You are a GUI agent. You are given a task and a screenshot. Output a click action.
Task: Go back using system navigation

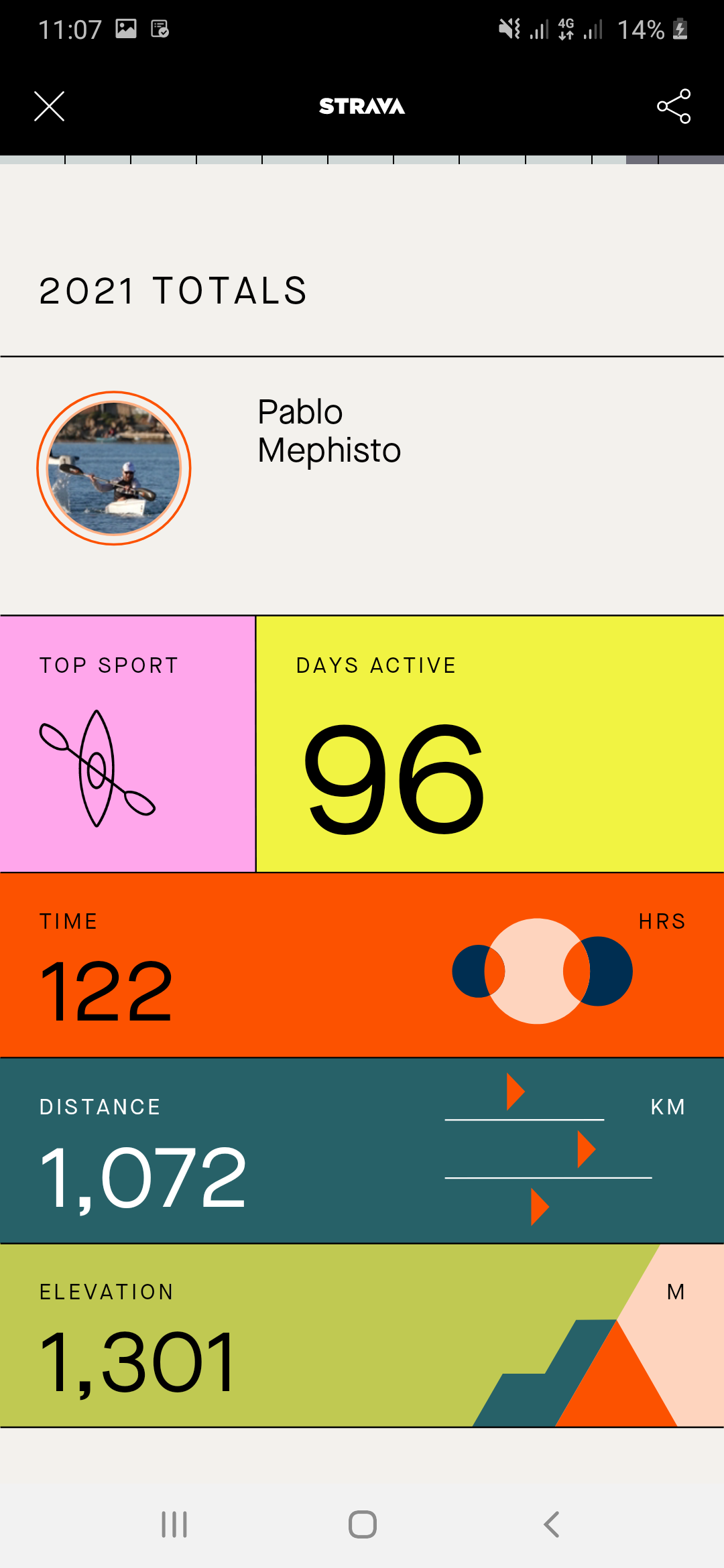pos(551,1524)
